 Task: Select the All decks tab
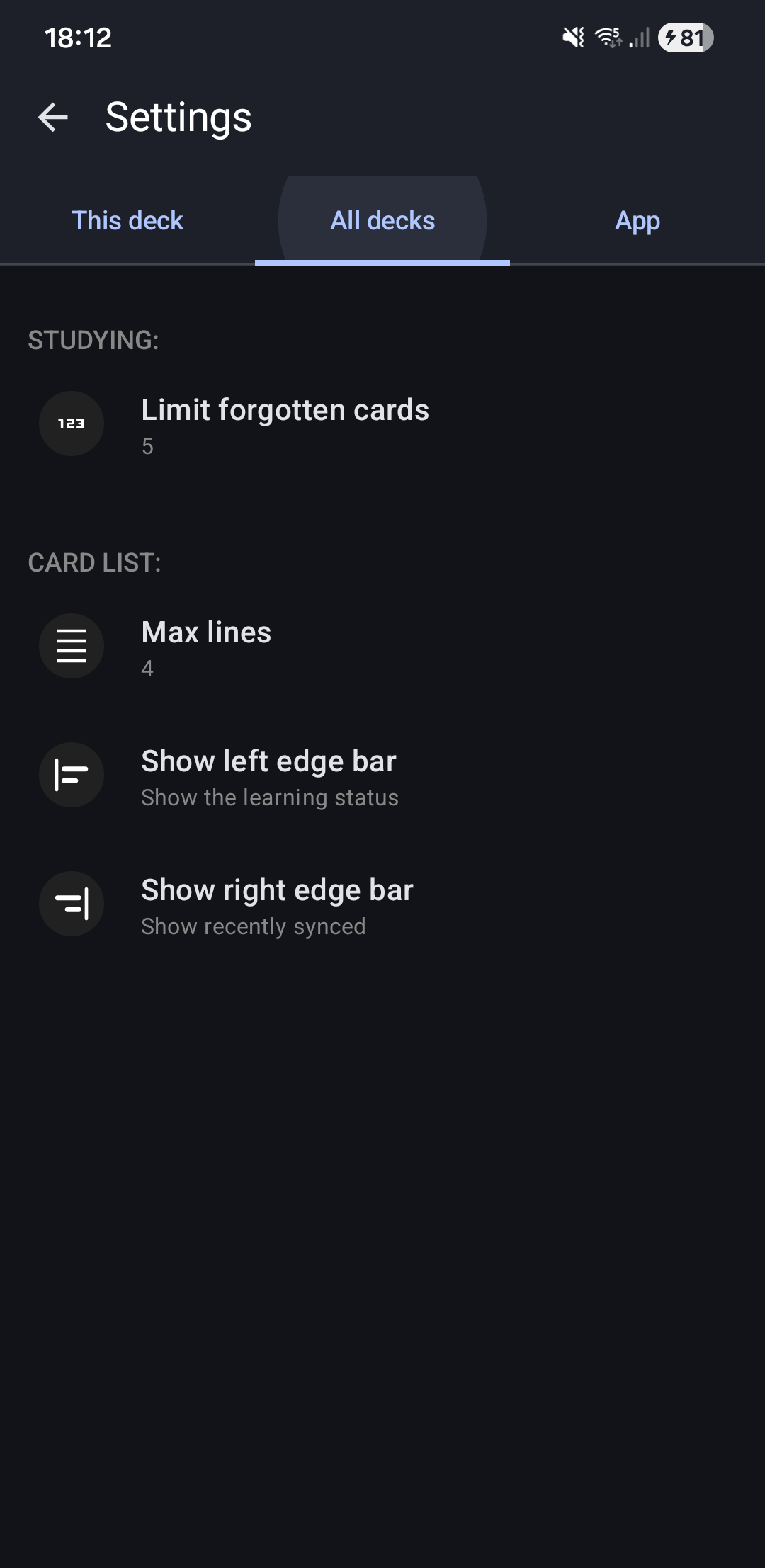click(x=382, y=221)
